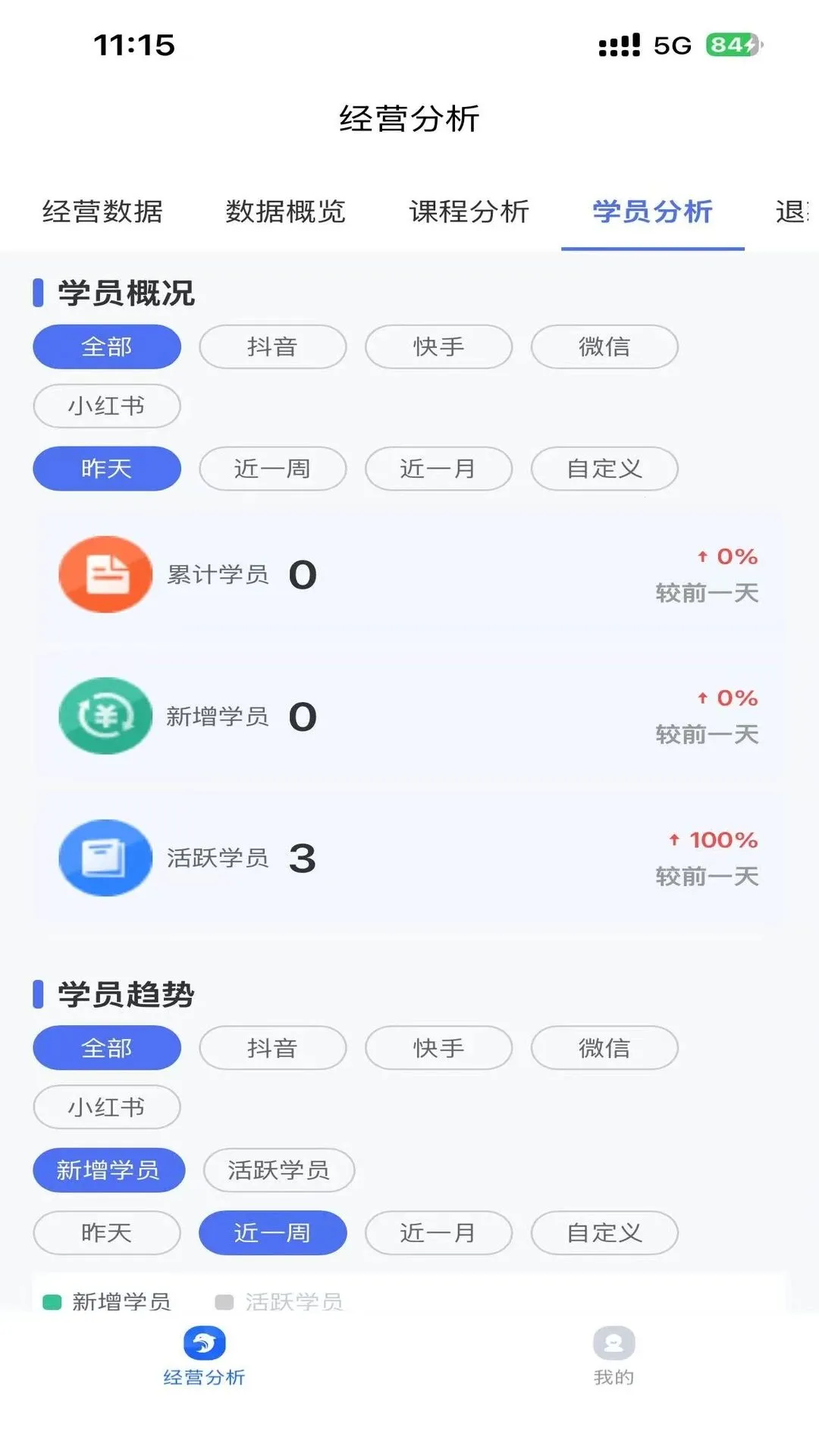This screenshot has width=819, height=1456.
Task: Open 自定义 date range for 学员概况
Action: click(x=604, y=469)
